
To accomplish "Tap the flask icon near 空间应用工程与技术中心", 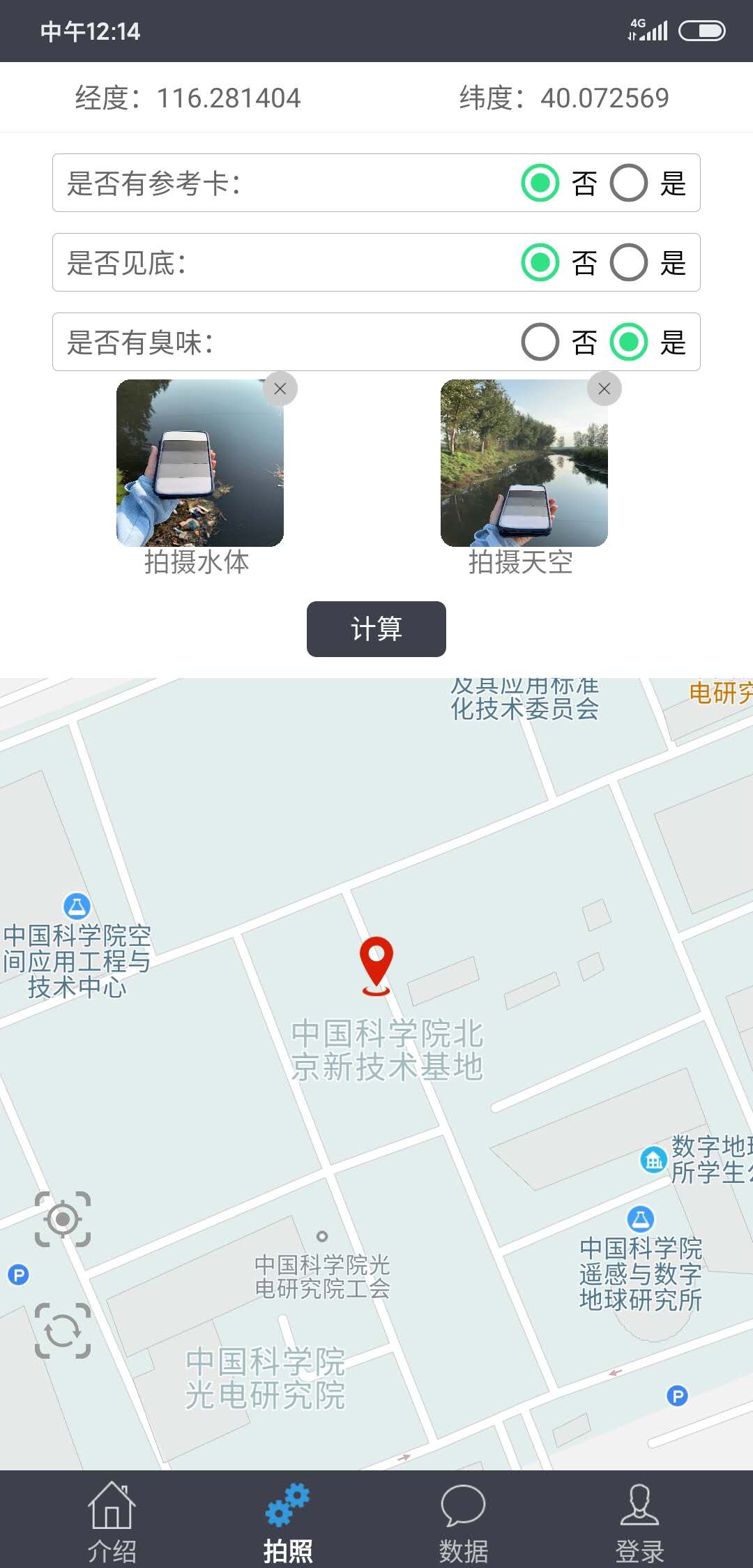I will point(77,905).
